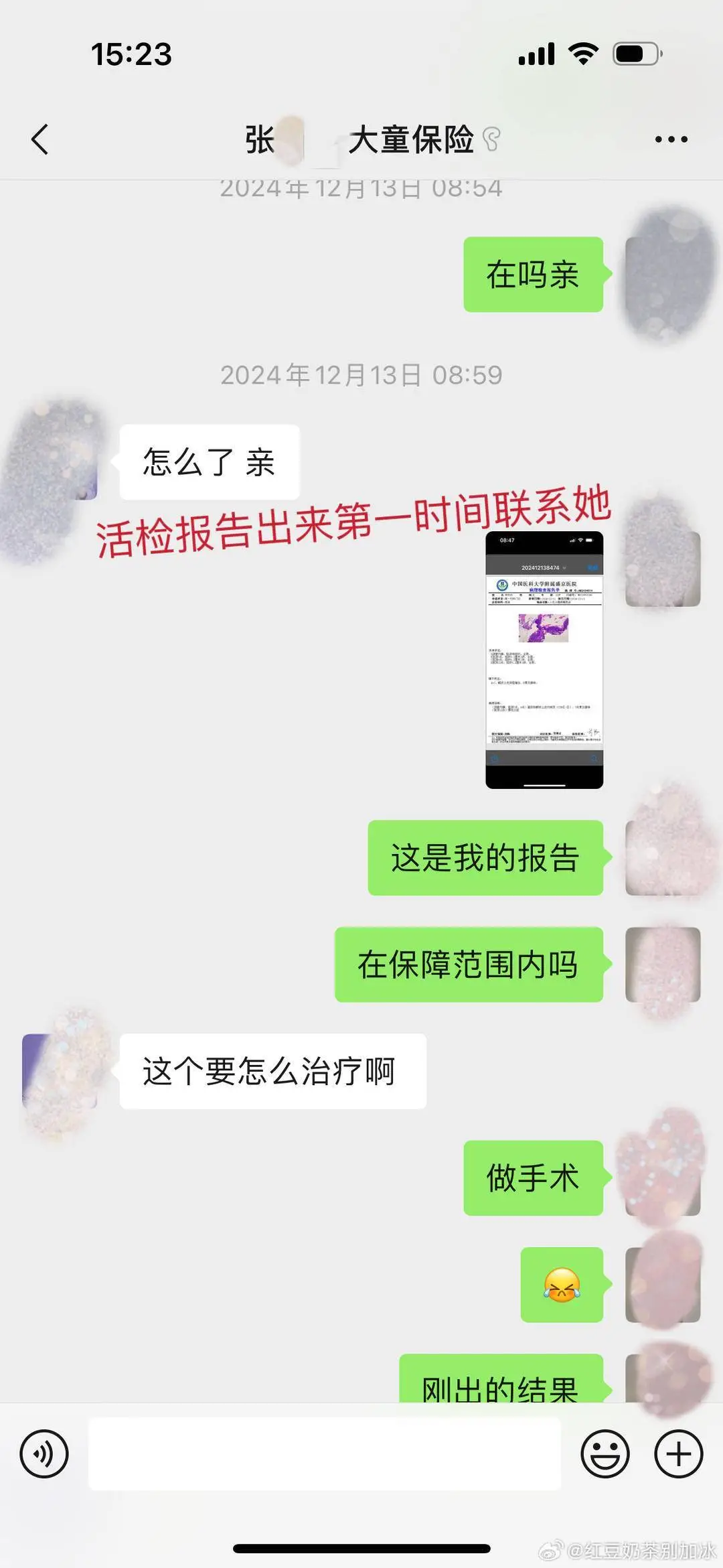Switch to voice message input

click(x=44, y=1454)
